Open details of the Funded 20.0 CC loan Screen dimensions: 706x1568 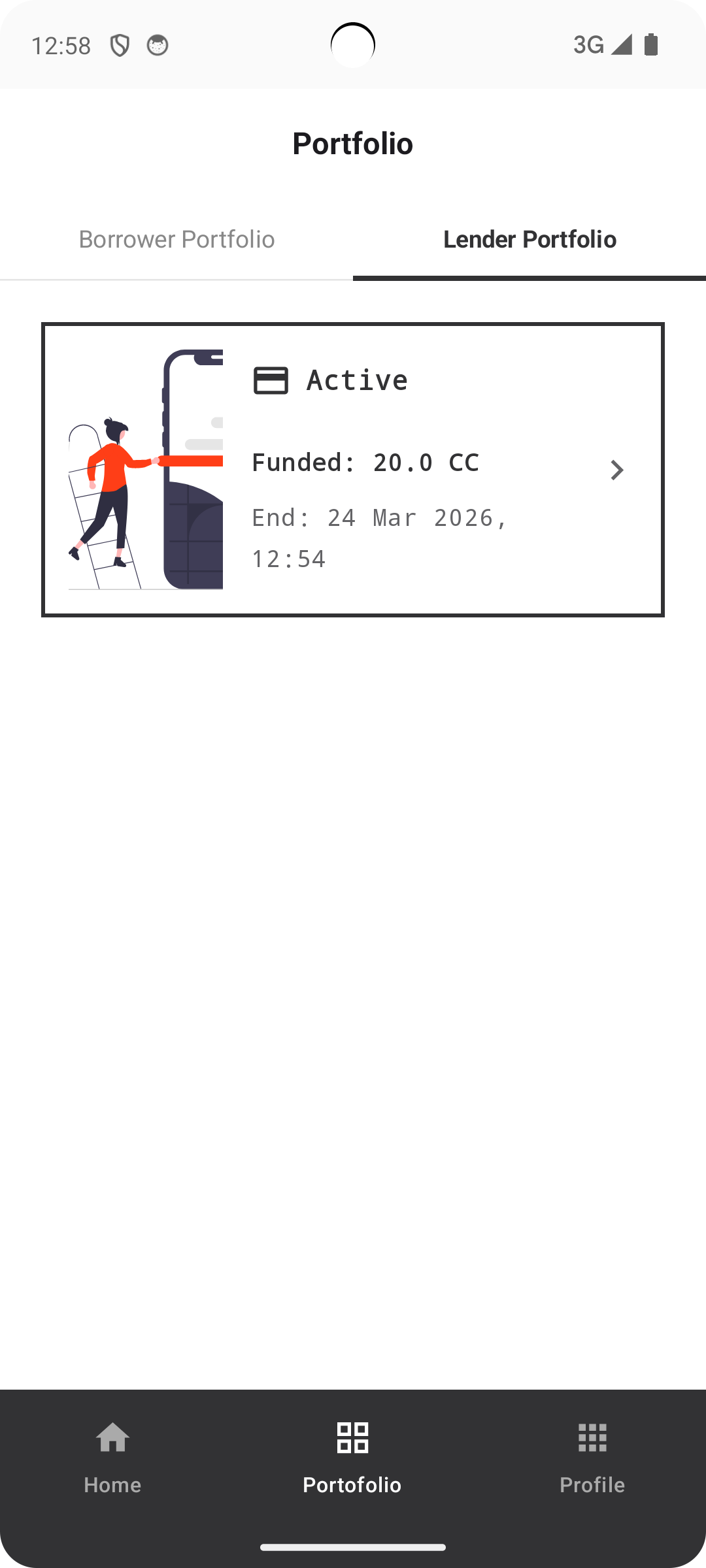point(365,462)
